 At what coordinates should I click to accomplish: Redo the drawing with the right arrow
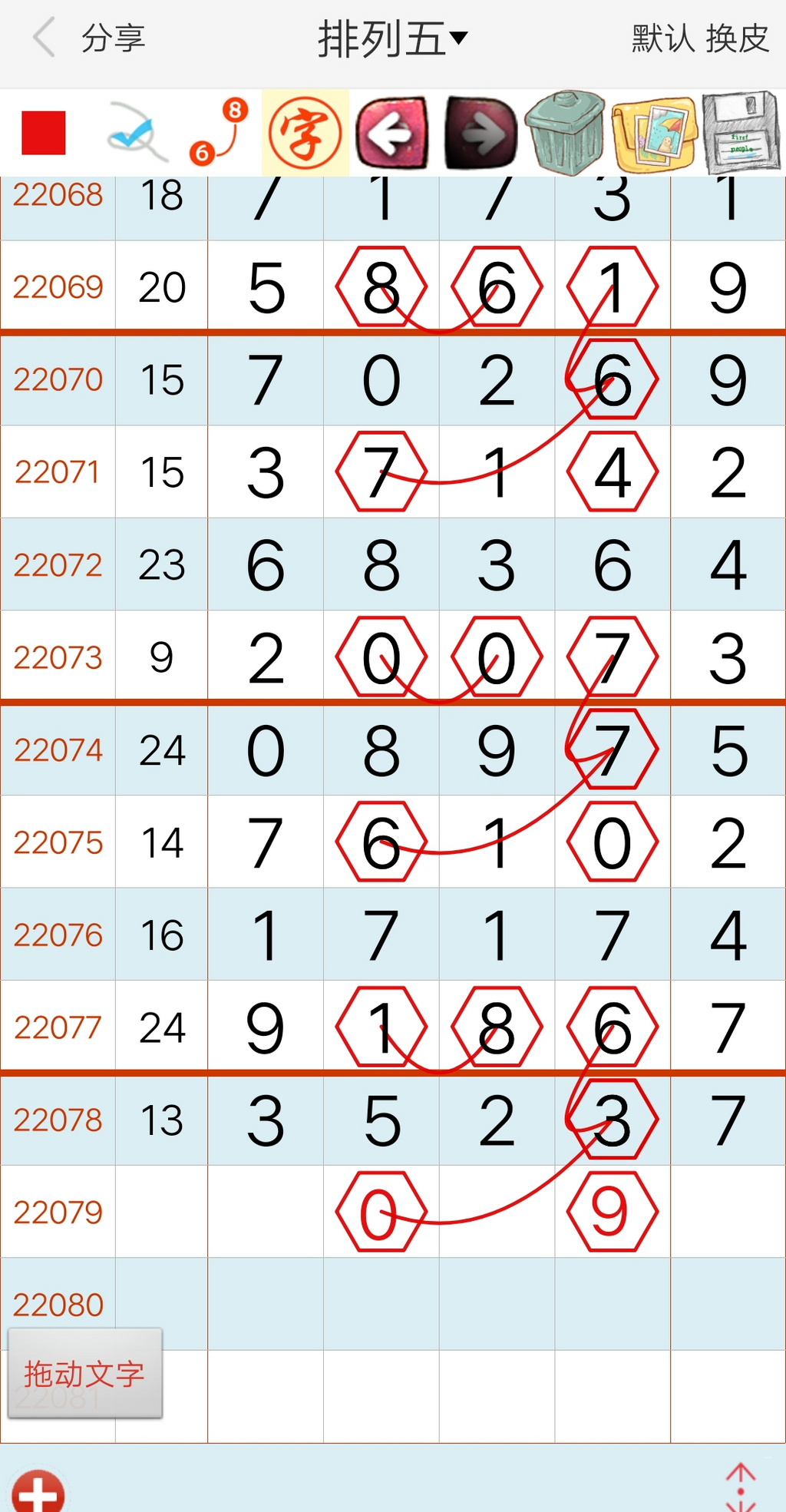481,133
